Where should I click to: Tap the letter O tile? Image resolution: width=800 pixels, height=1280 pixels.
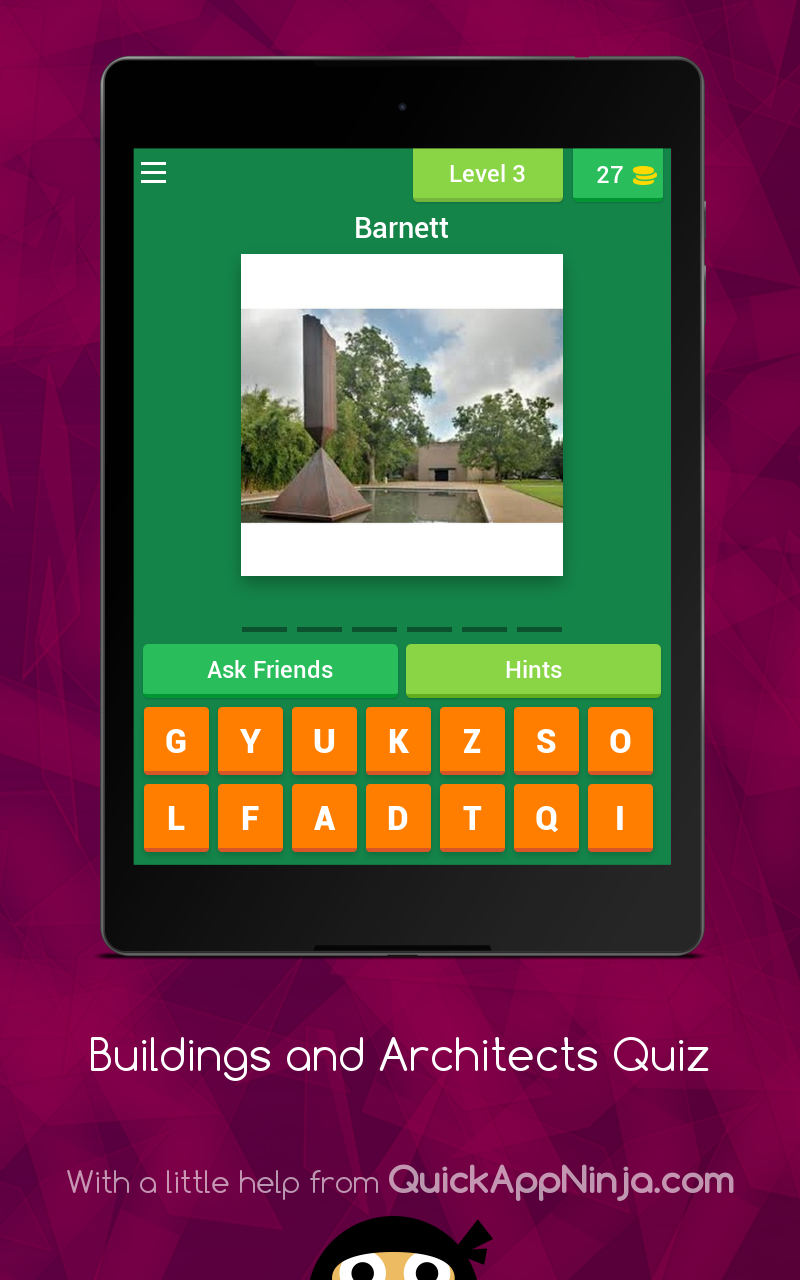point(620,740)
